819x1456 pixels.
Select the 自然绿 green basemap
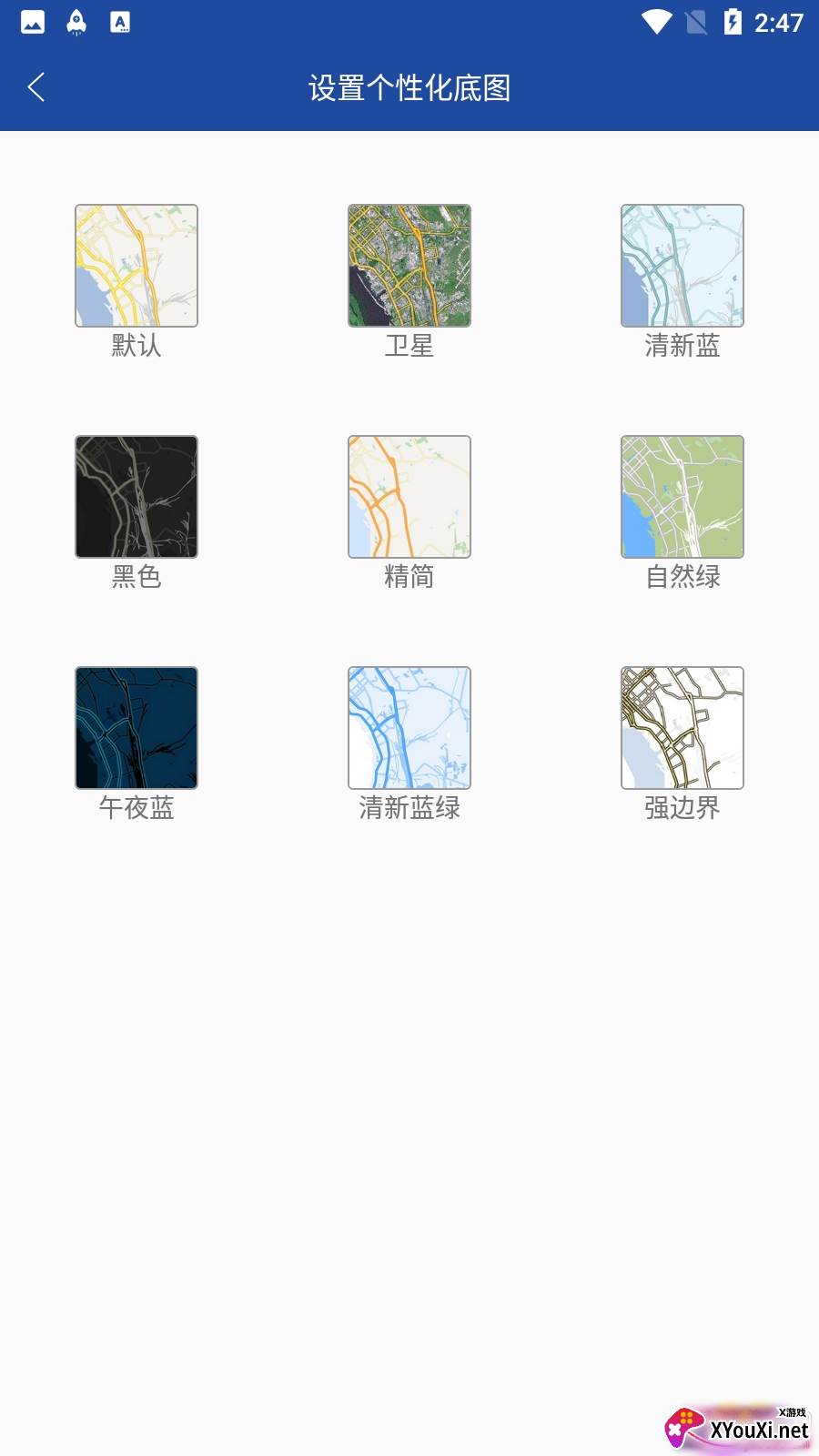click(682, 497)
